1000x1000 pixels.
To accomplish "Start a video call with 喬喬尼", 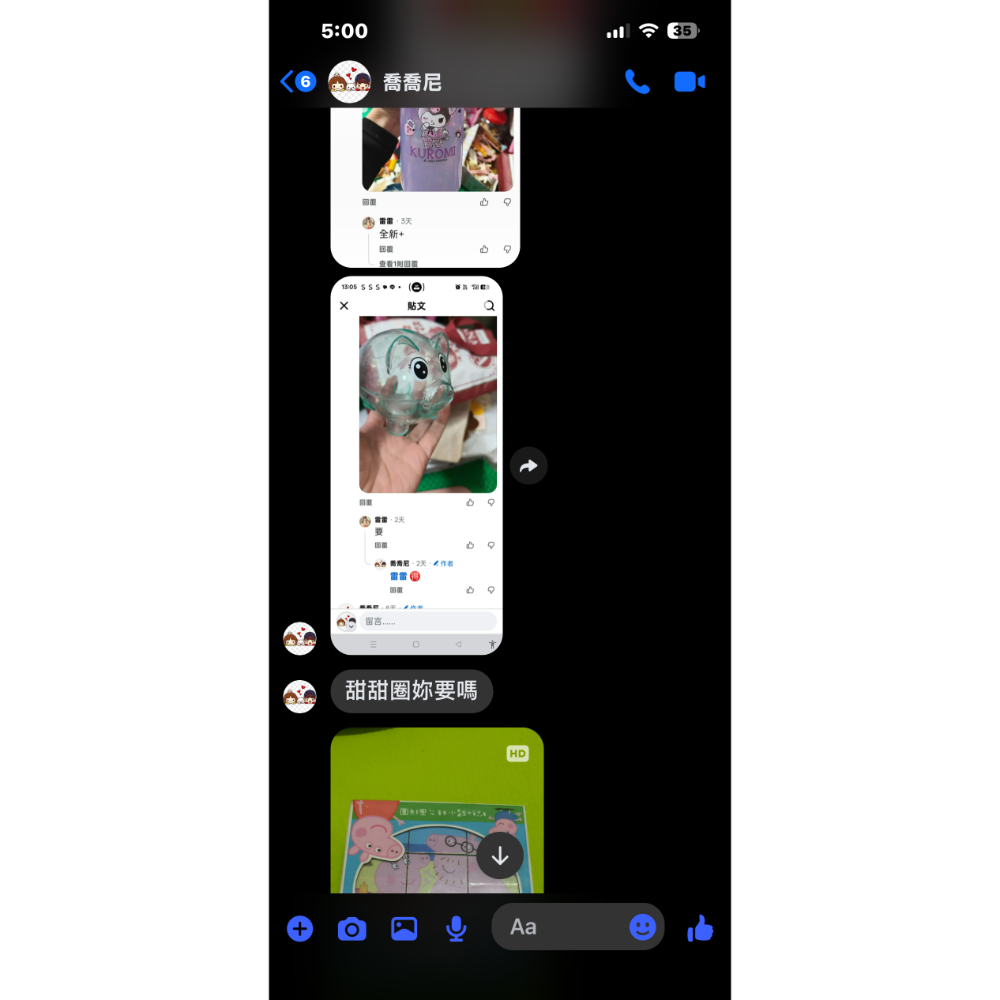I will click(x=689, y=82).
